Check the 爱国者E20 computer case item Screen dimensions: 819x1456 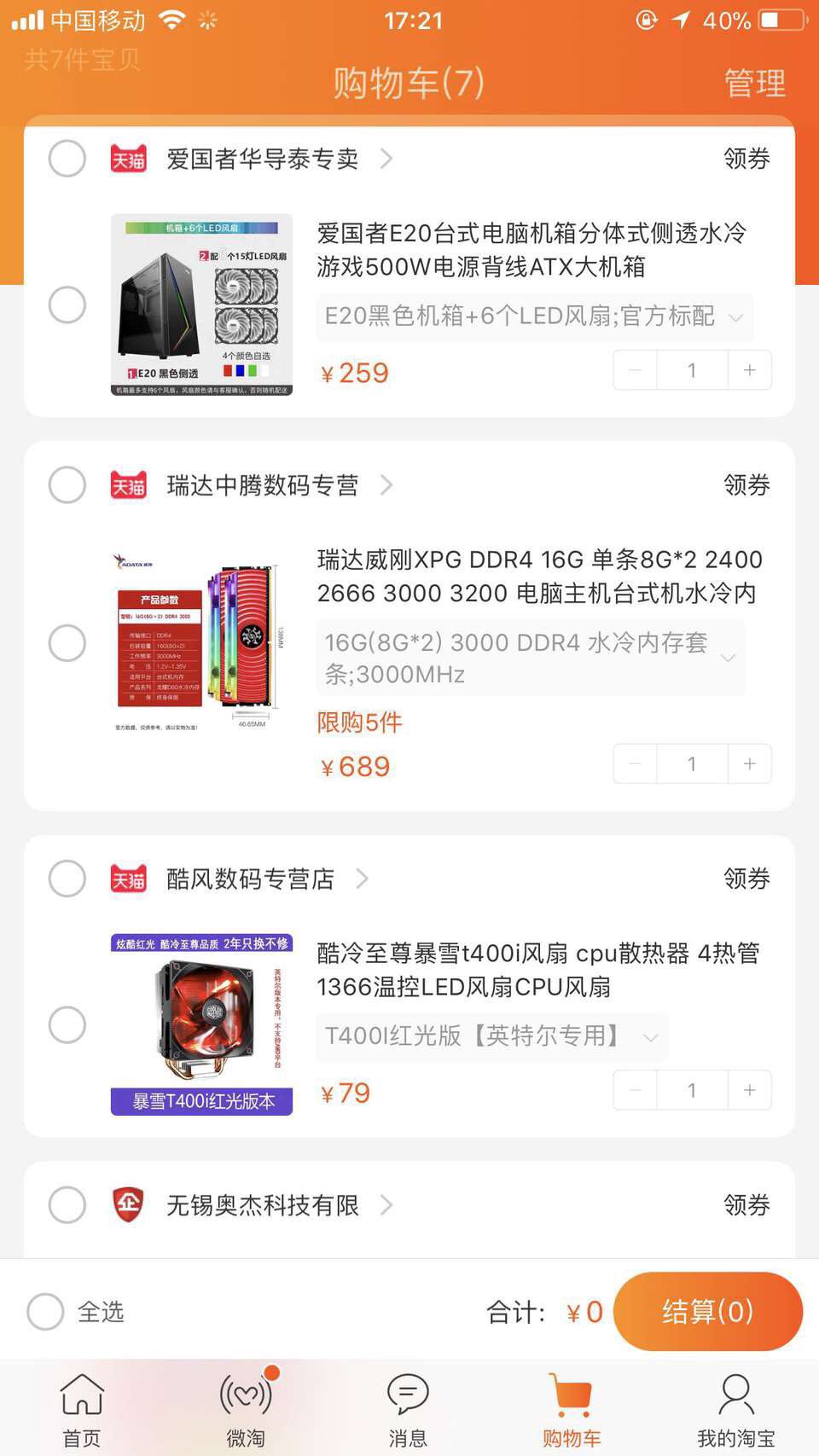click(x=67, y=305)
